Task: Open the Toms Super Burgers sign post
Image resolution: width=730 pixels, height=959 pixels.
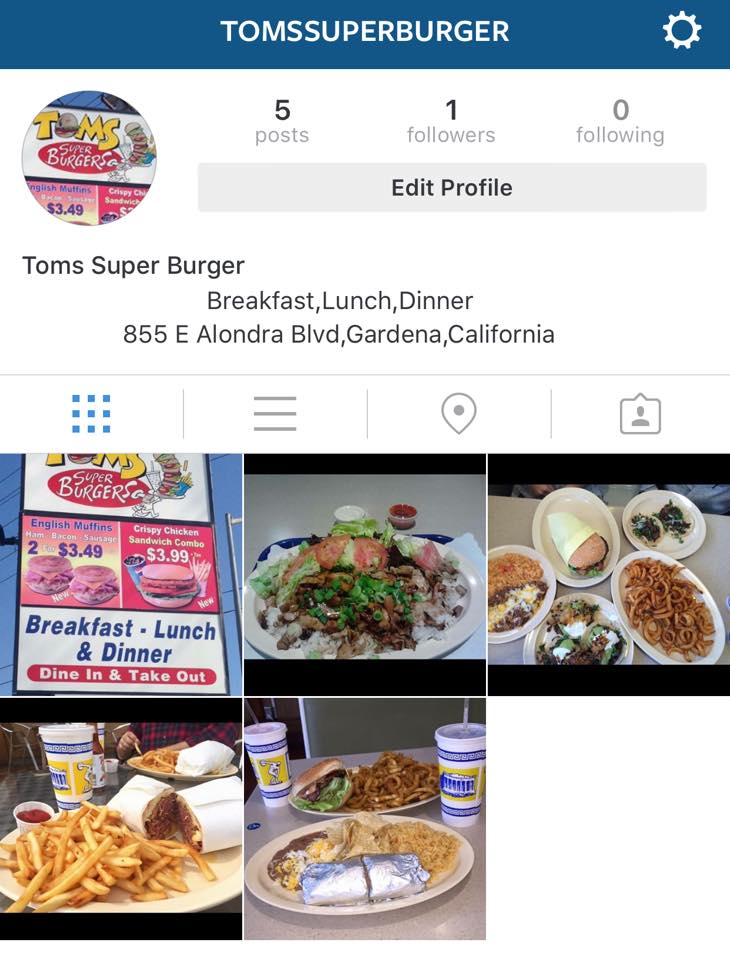Action: point(120,575)
